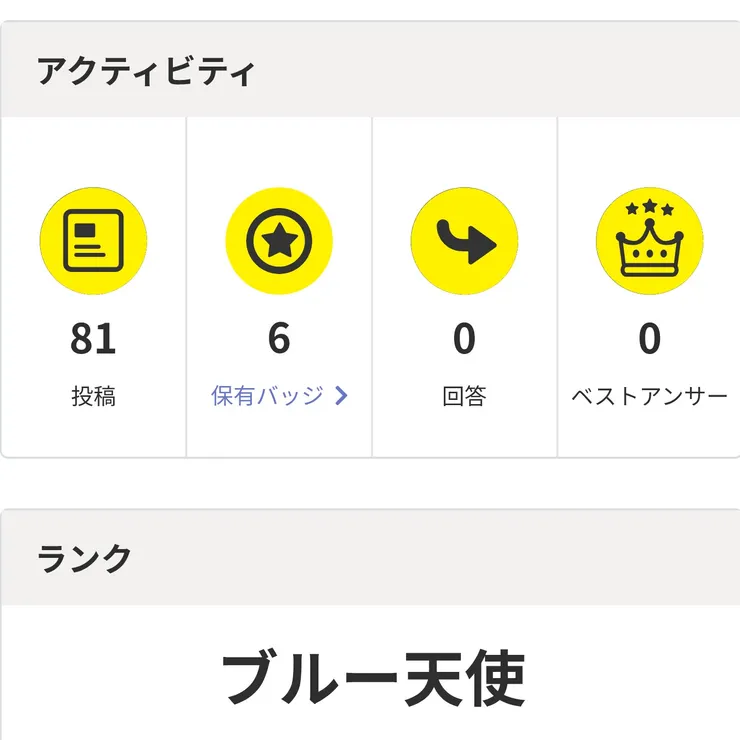
Task: Open the 保有バッジ badges link
Action: pyautogui.click(x=278, y=396)
